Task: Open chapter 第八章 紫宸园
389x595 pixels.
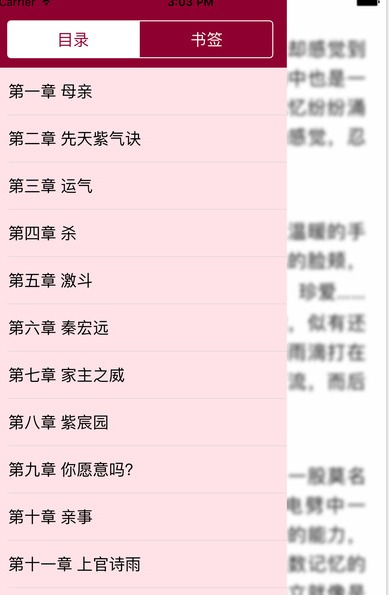Action: pos(143,422)
